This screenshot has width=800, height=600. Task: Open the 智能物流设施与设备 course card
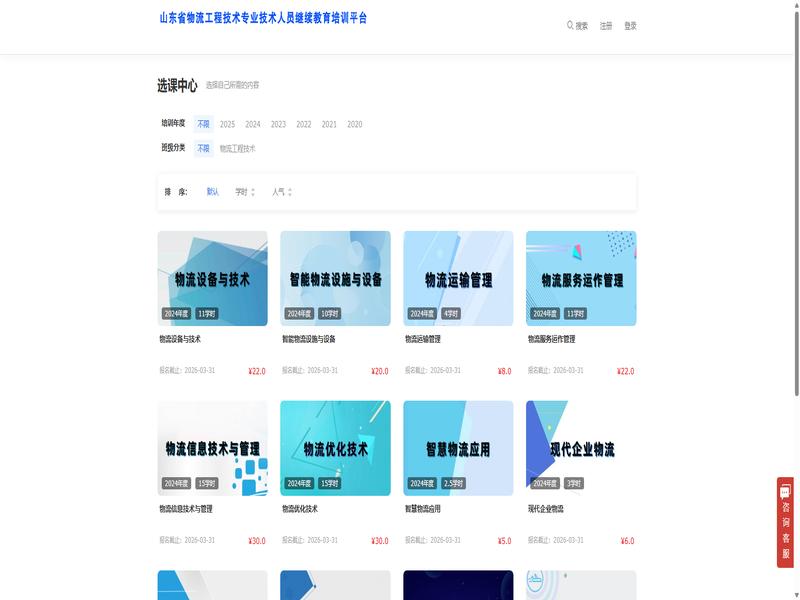click(335, 279)
